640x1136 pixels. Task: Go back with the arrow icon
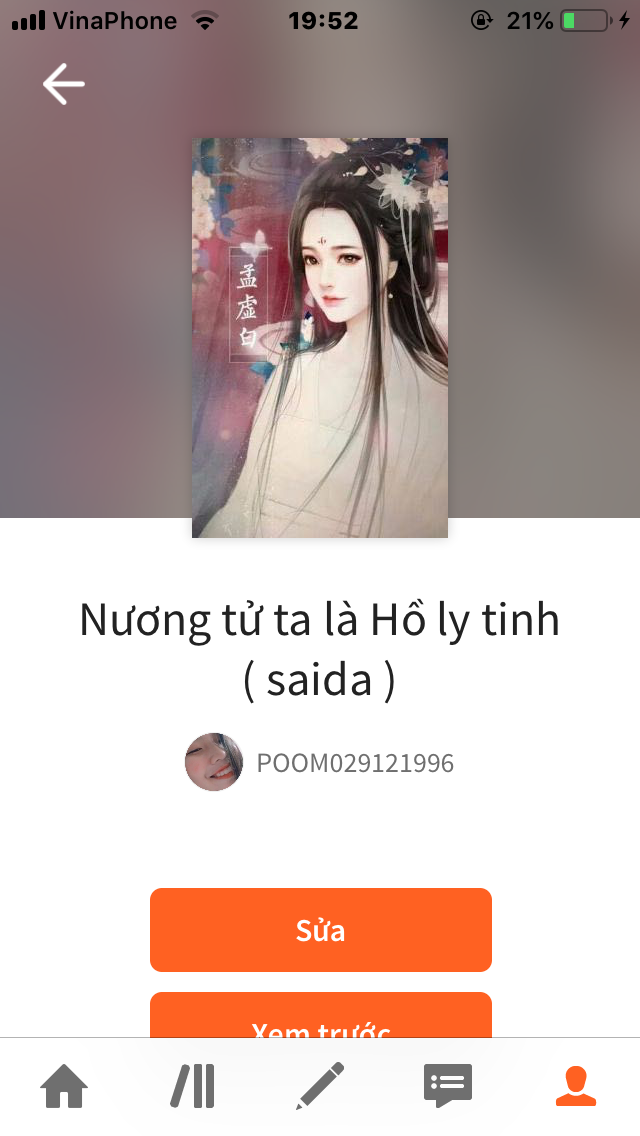pos(64,84)
